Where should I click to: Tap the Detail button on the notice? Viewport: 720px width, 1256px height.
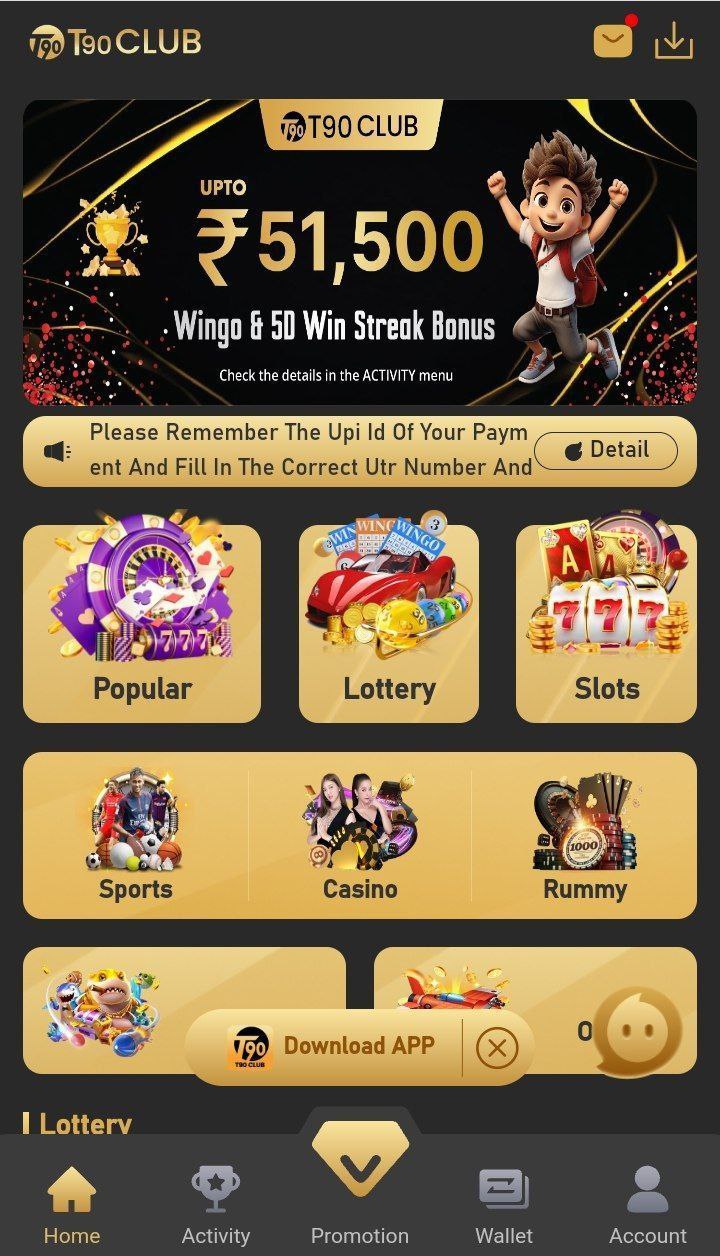pyautogui.click(x=605, y=451)
